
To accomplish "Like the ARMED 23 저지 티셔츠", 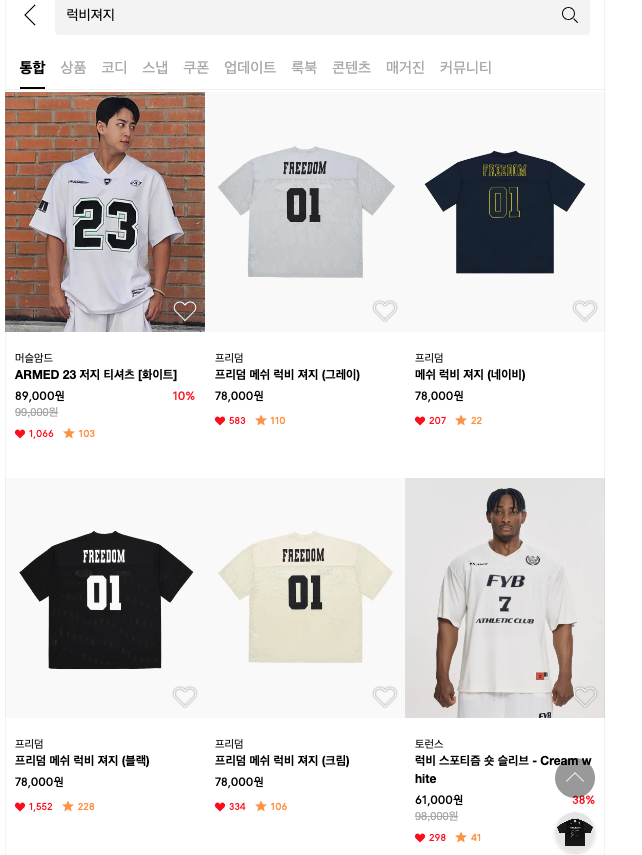I will [185, 311].
